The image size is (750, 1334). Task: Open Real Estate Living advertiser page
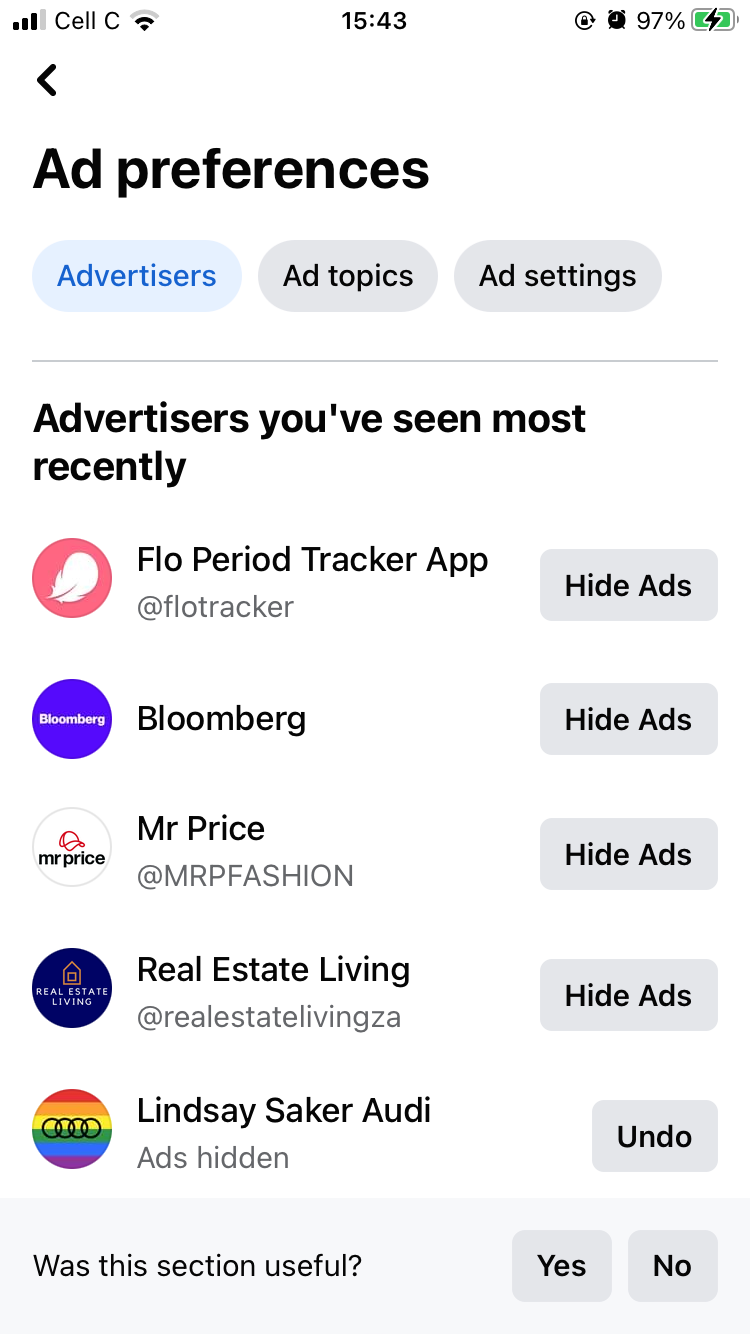tap(273, 970)
